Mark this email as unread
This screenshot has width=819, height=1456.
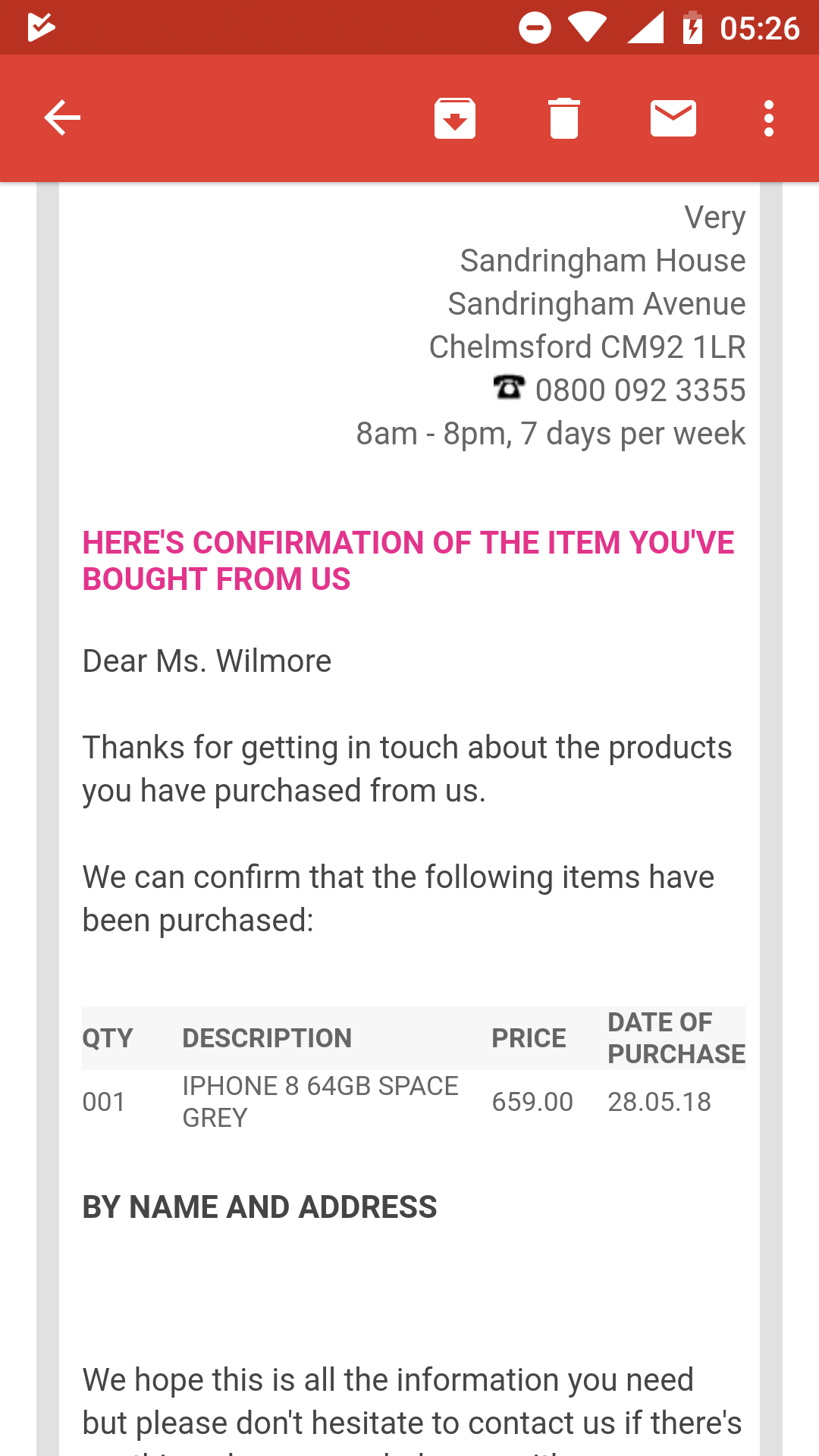(673, 118)
